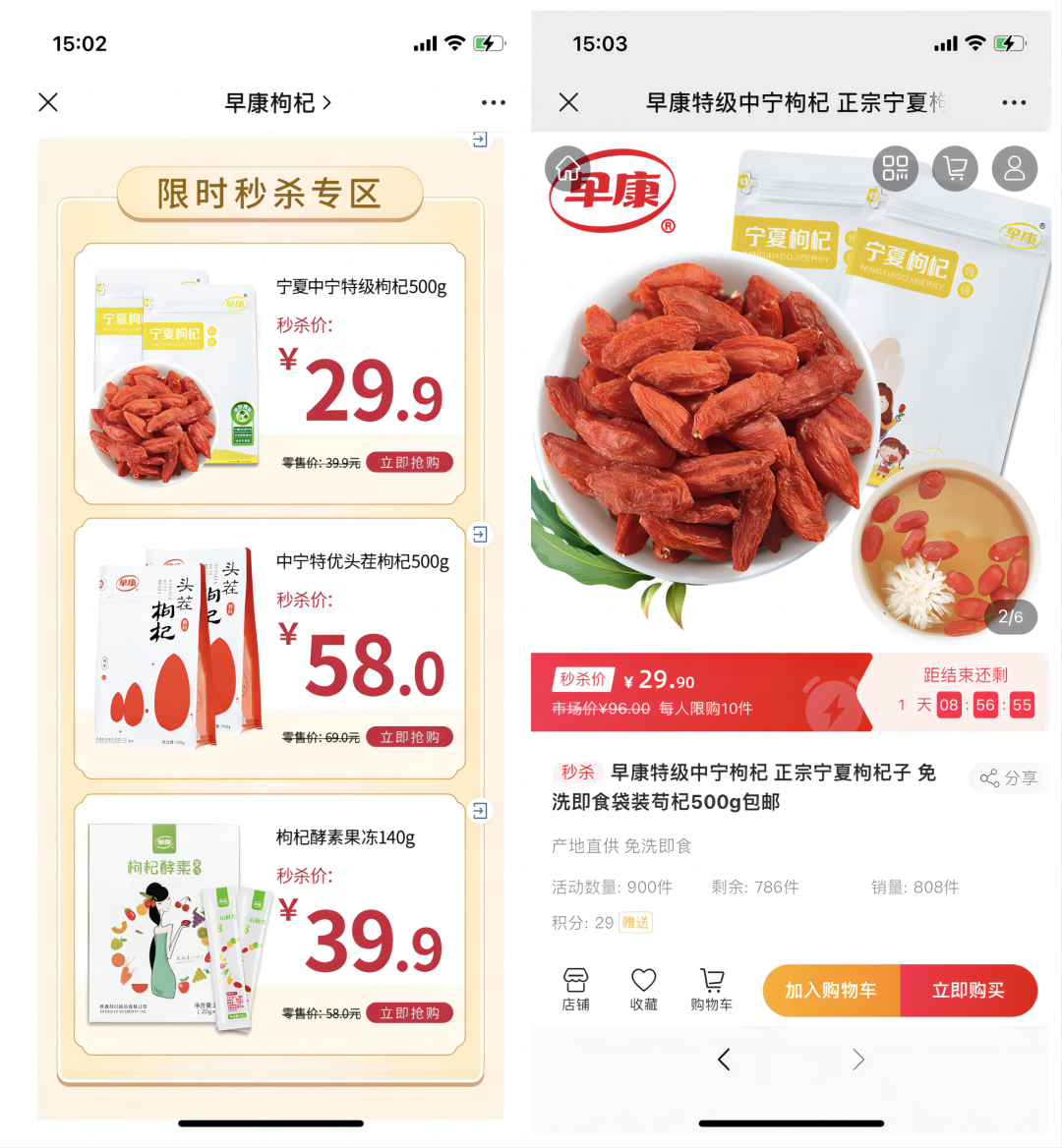Image resolution: width=1062 pixels, height=1148 pixels.
Task: Close the 早康枸杞 flash sale page
Action: 48,102
